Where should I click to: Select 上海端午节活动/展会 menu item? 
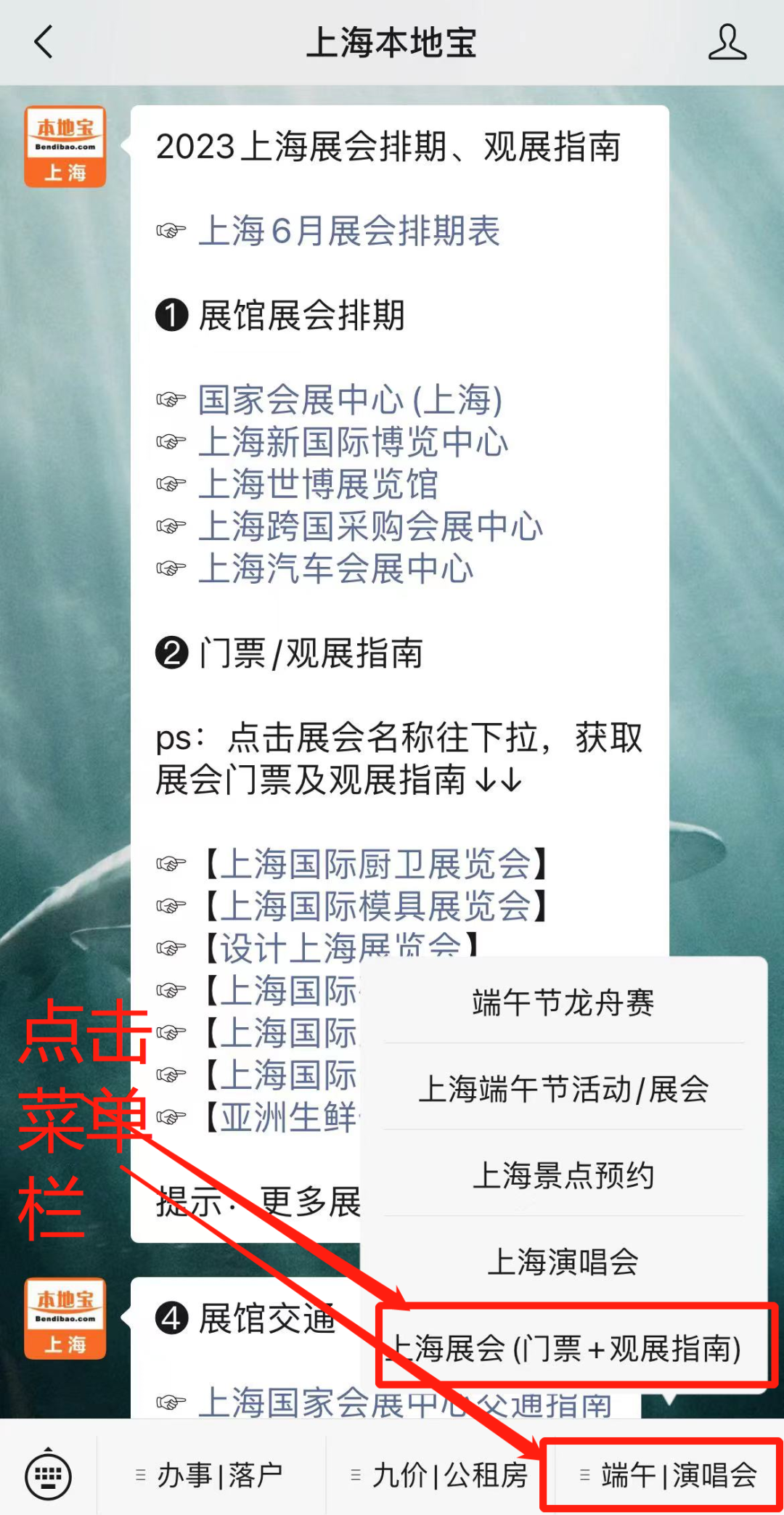click(x=563, y=1089)
